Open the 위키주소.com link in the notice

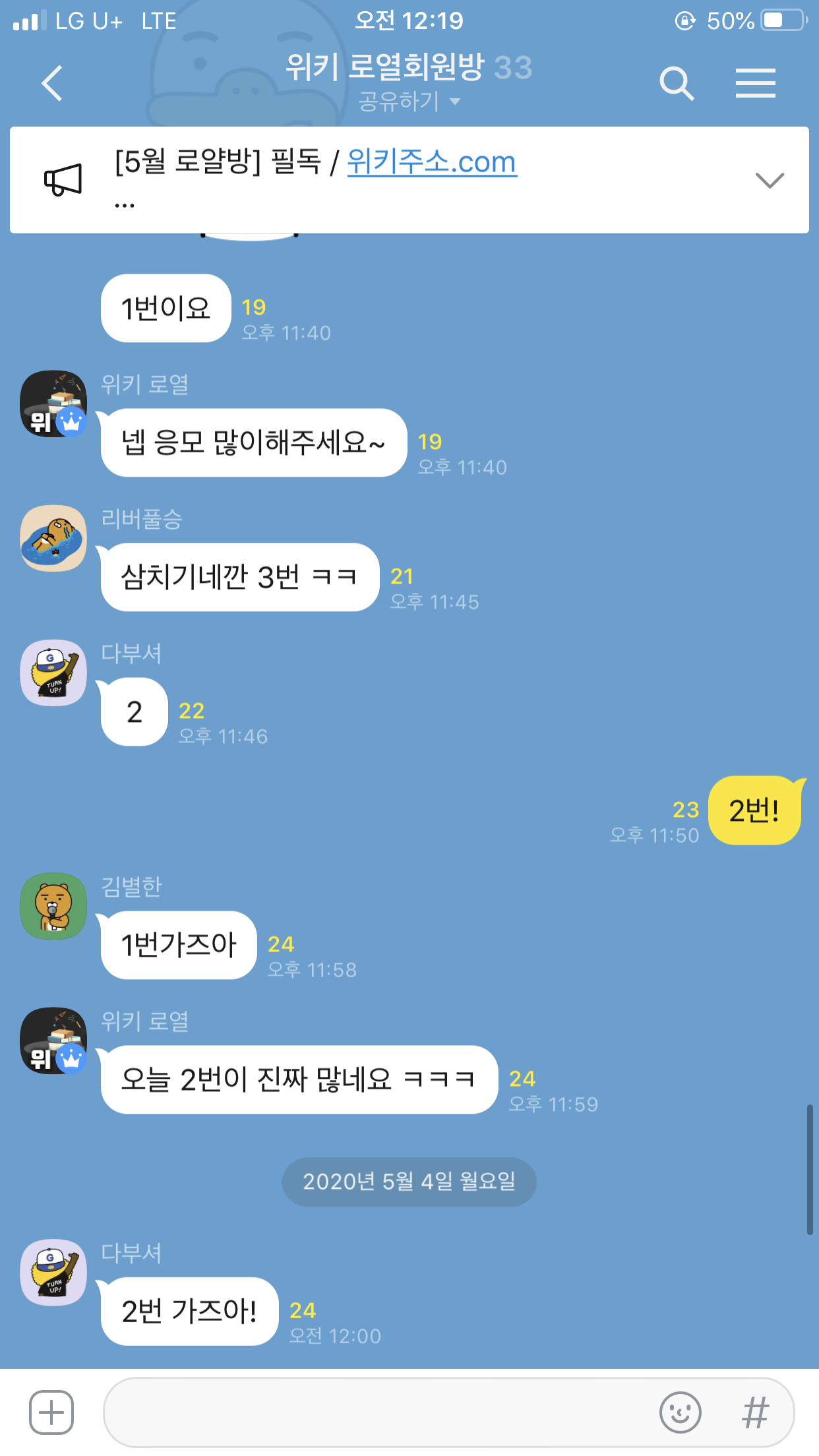[x=432, y=162]
